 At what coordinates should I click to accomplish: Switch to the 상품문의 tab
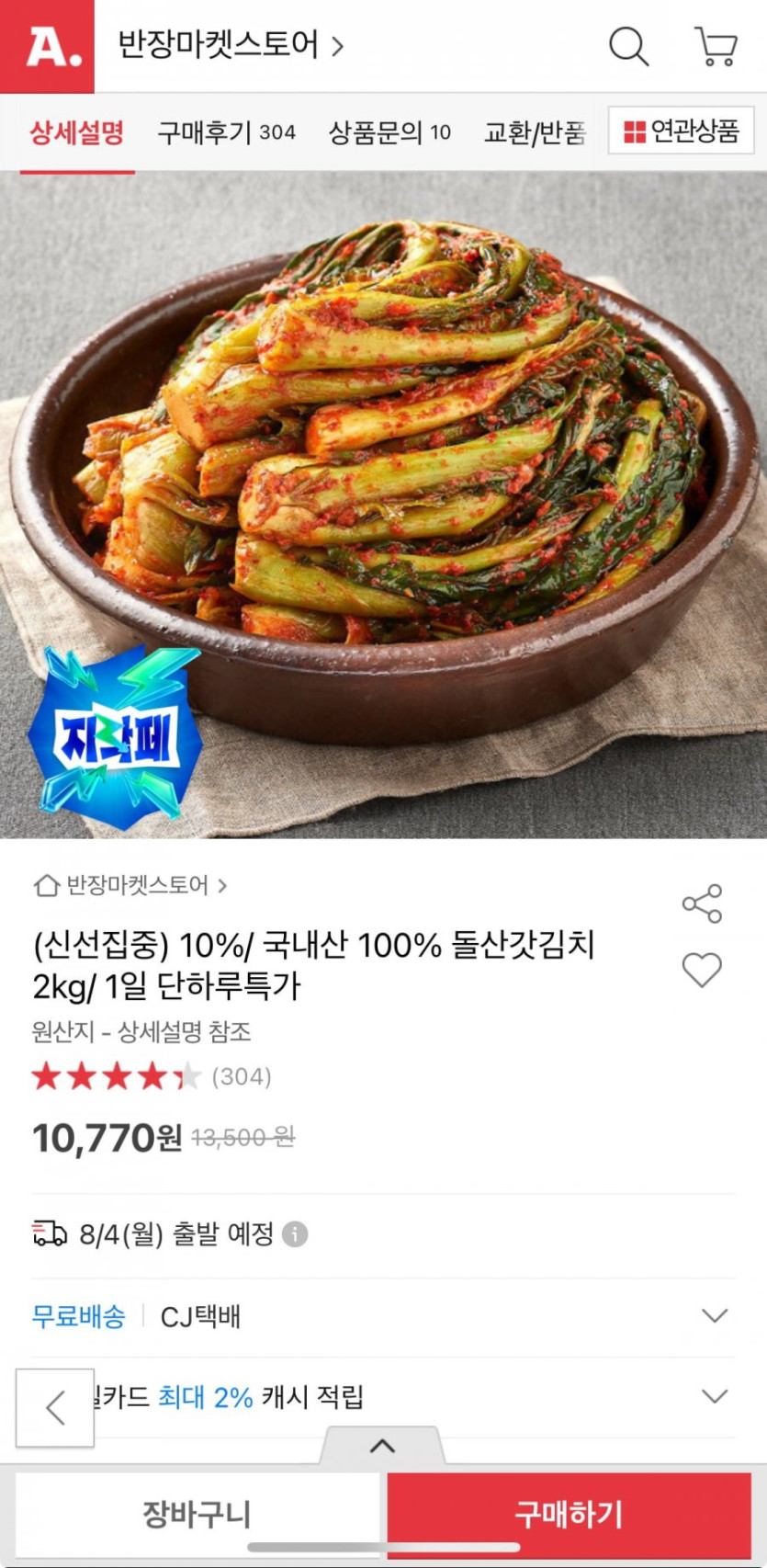389,132
